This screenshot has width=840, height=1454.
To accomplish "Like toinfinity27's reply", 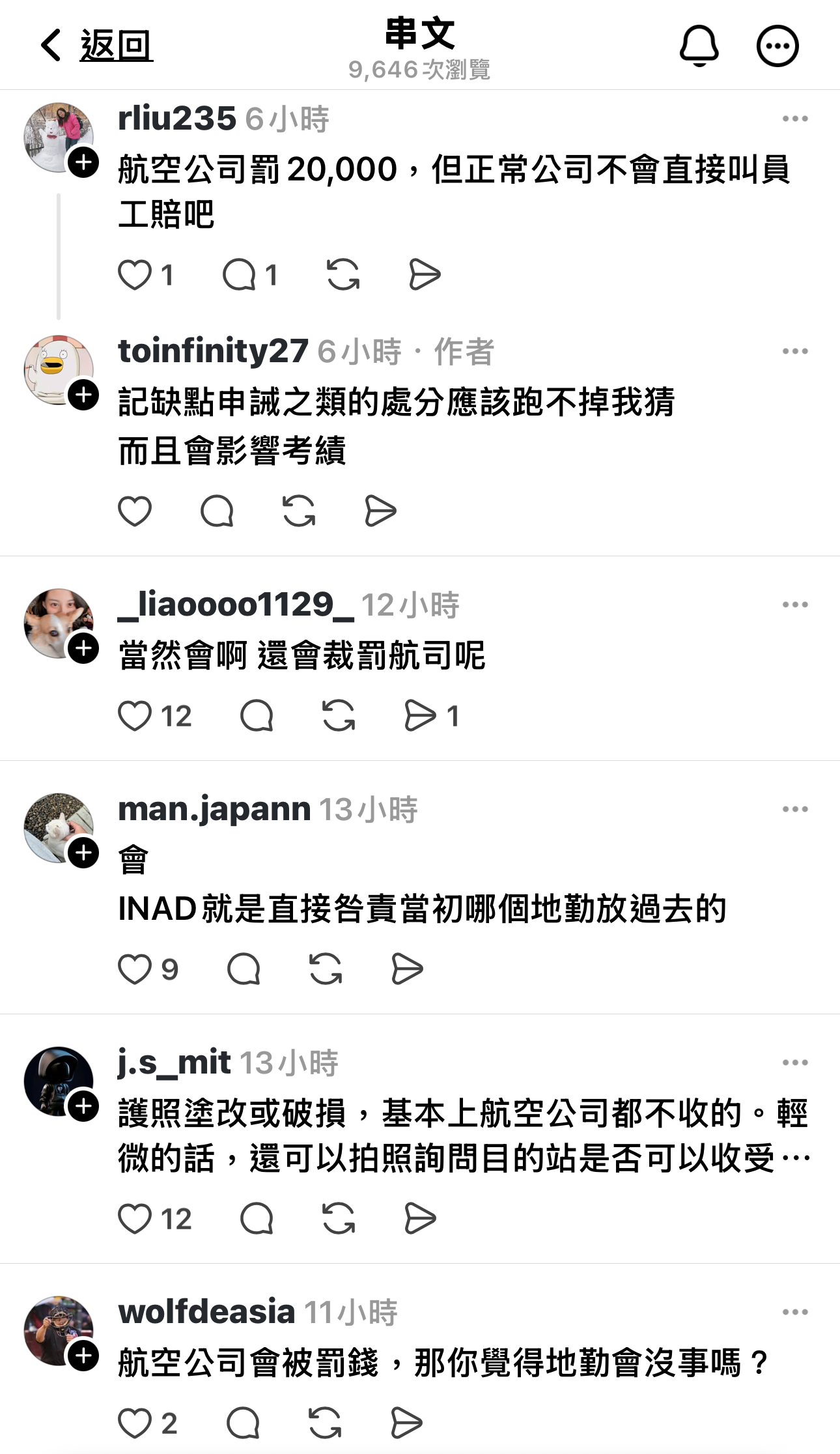I will pyautogui.click(x=135, y=511).
